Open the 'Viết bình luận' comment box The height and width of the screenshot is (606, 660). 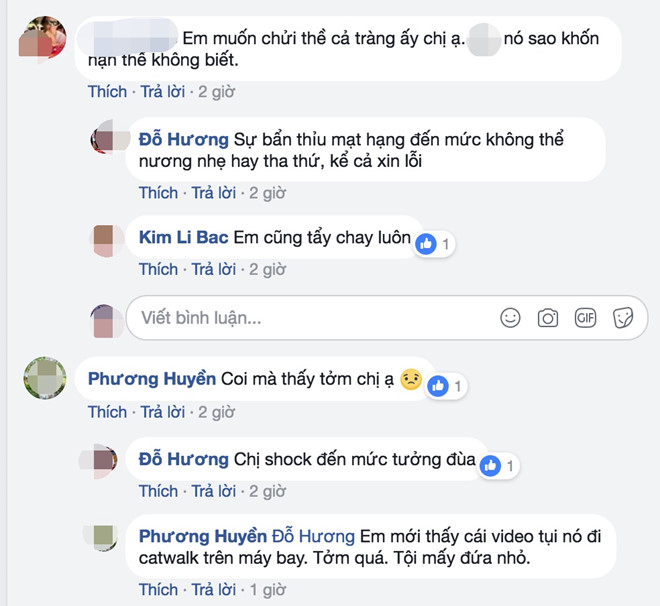point(300,318)
